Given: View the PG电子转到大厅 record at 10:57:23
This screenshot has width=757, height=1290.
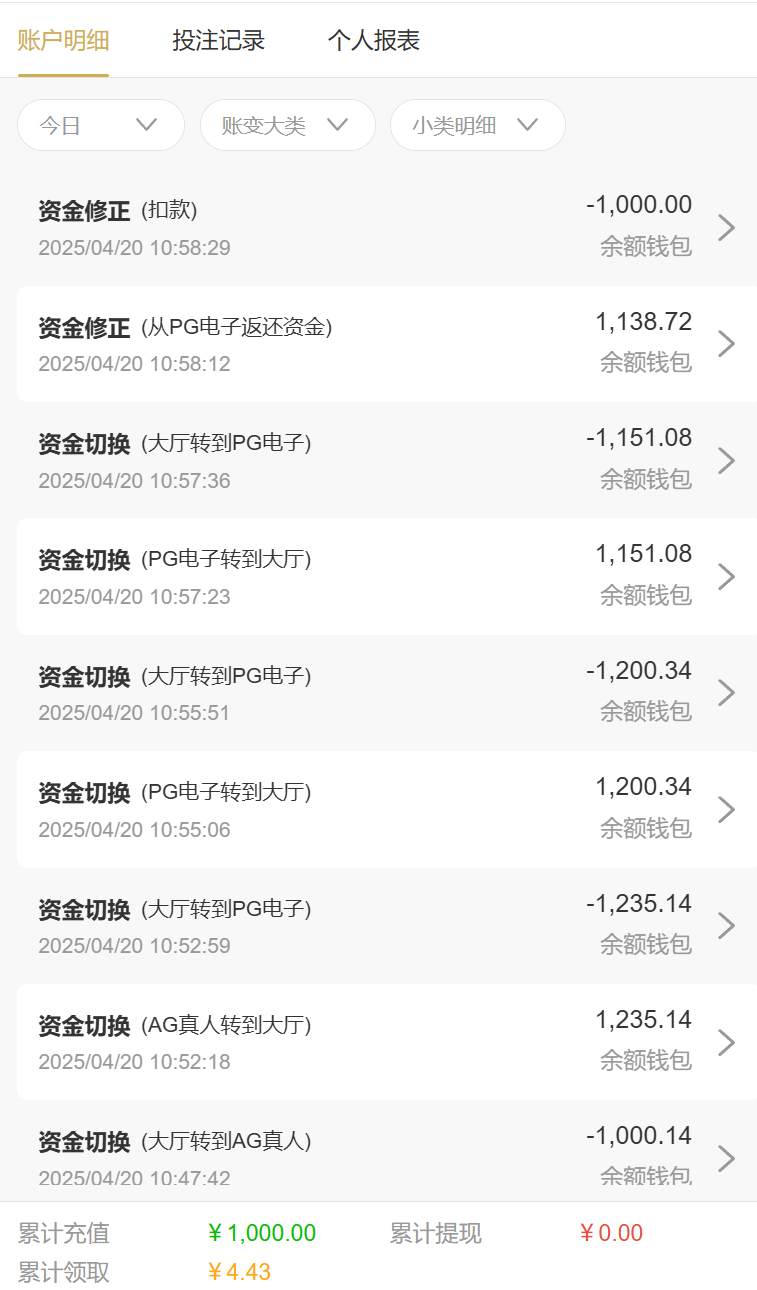Looking at the screenshot, I should click(x=385, y=576).
